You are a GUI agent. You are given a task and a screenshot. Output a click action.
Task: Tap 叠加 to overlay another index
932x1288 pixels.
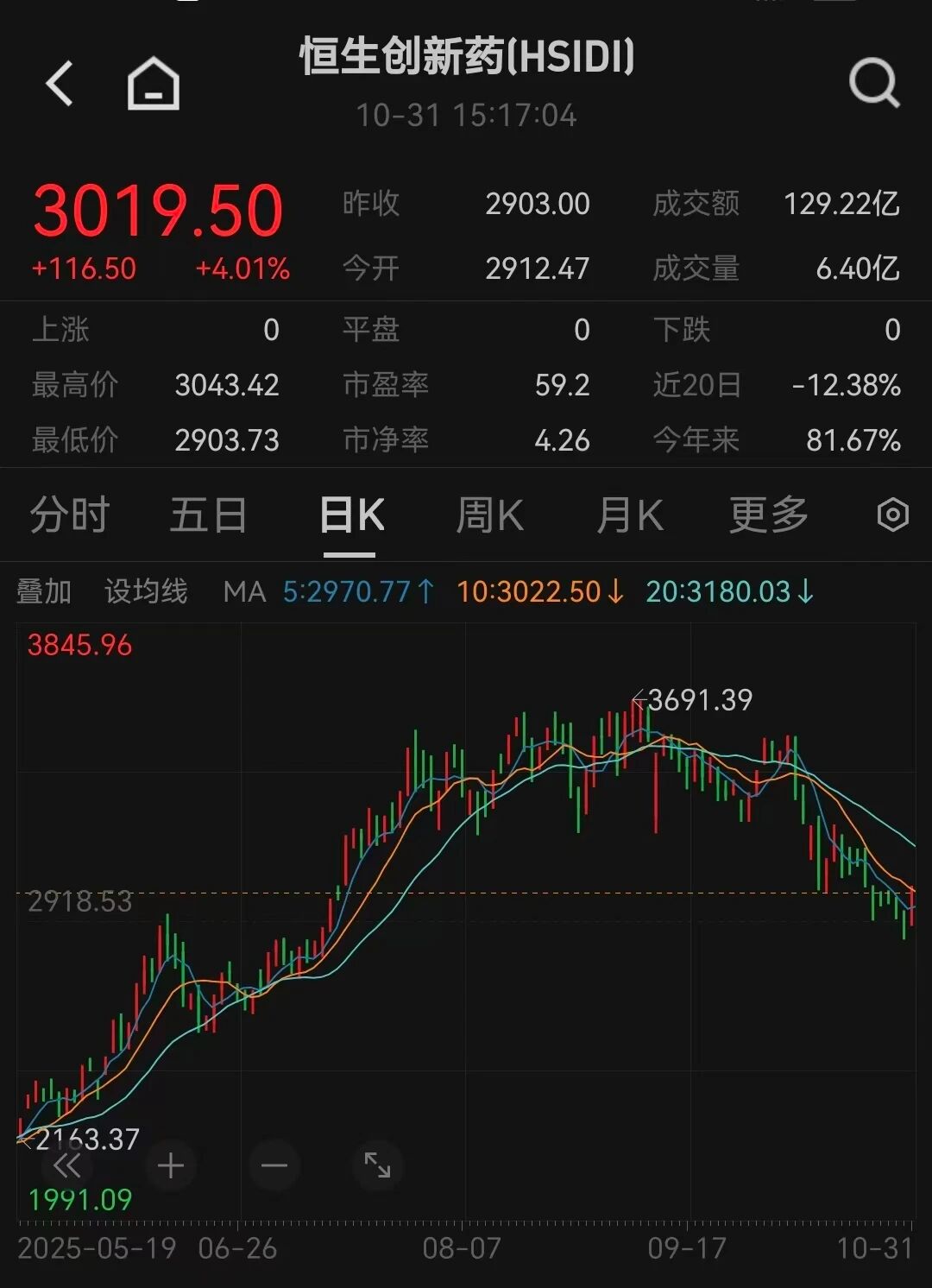coord(44,591)
